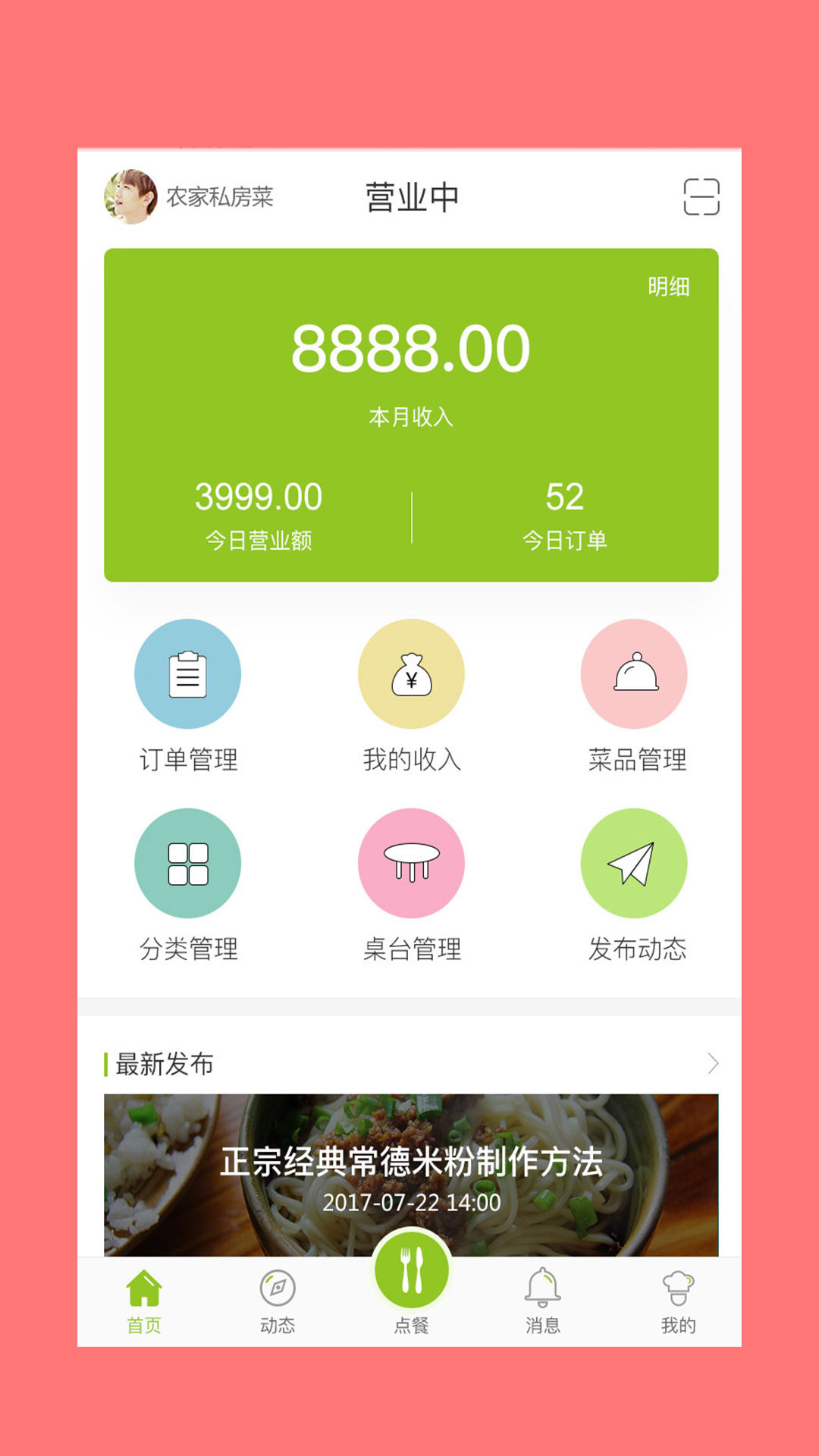Open 我的收入 my income
Viewport: 819px width, 1456px height.
tap(411, 674)
